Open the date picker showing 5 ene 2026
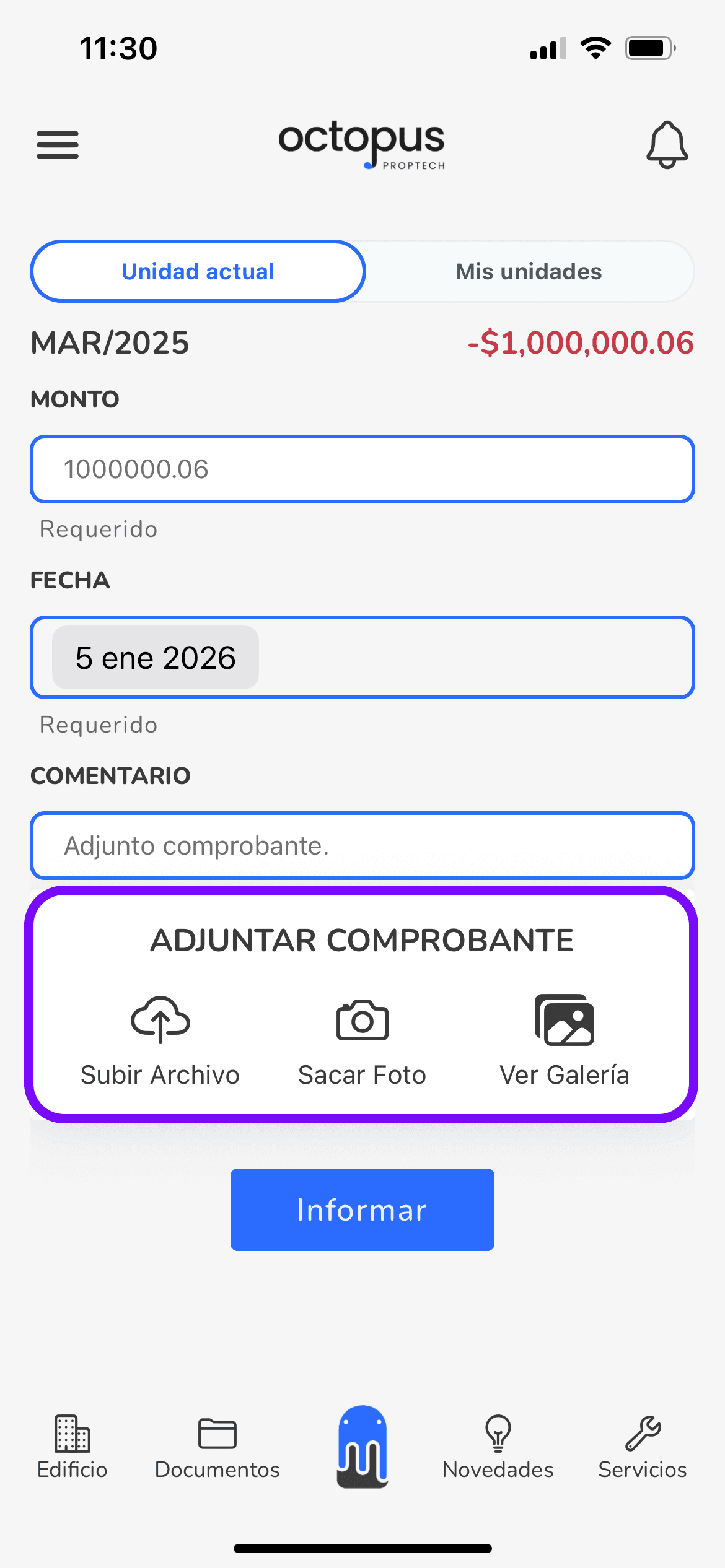This screenshot has width=725, height=1568. (x=156, y=658)
